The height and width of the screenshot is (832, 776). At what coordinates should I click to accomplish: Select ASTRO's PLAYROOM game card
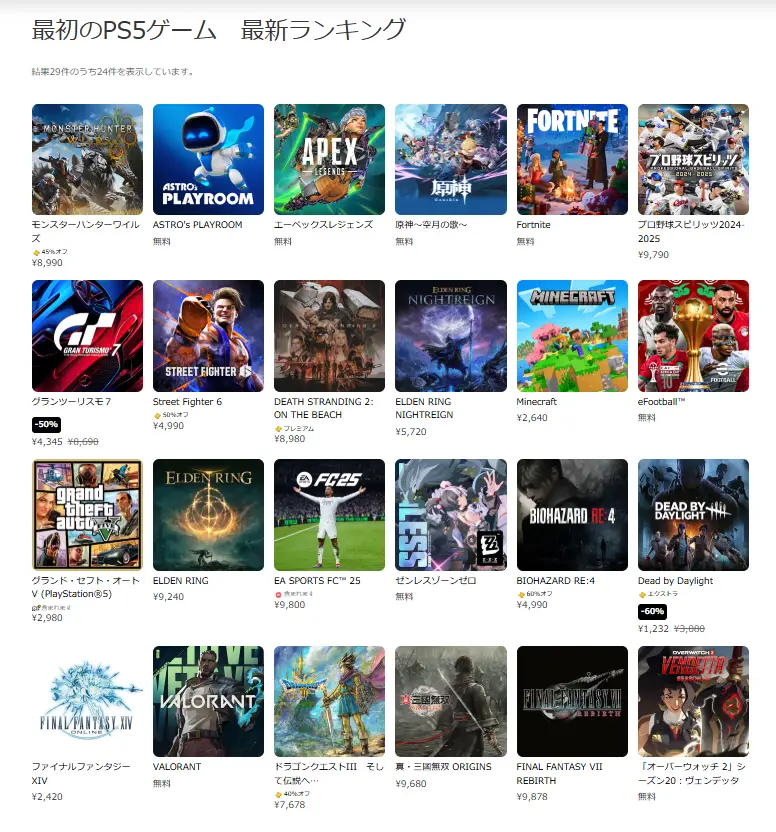click(208, 159)
